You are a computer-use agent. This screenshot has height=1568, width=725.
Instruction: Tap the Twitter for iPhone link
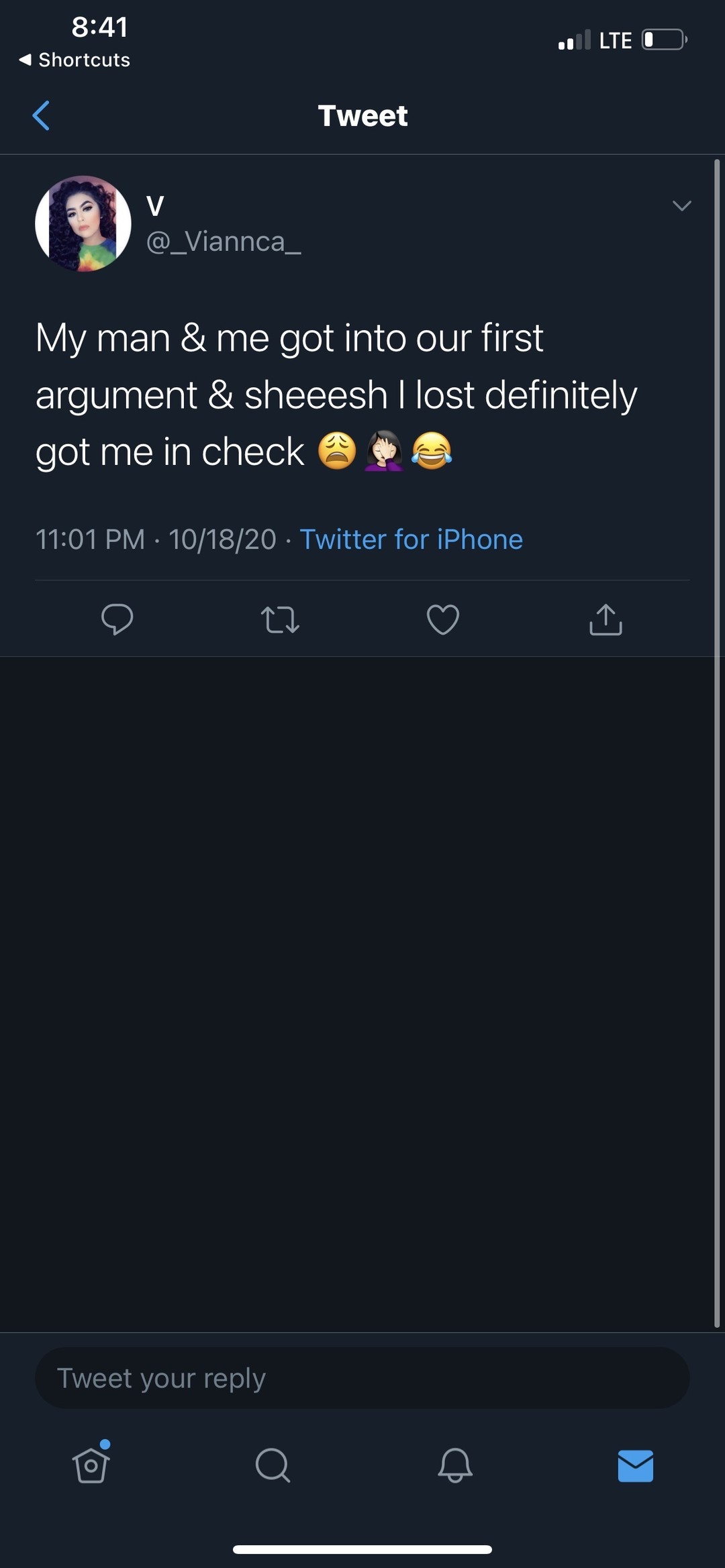pos(411,539)
